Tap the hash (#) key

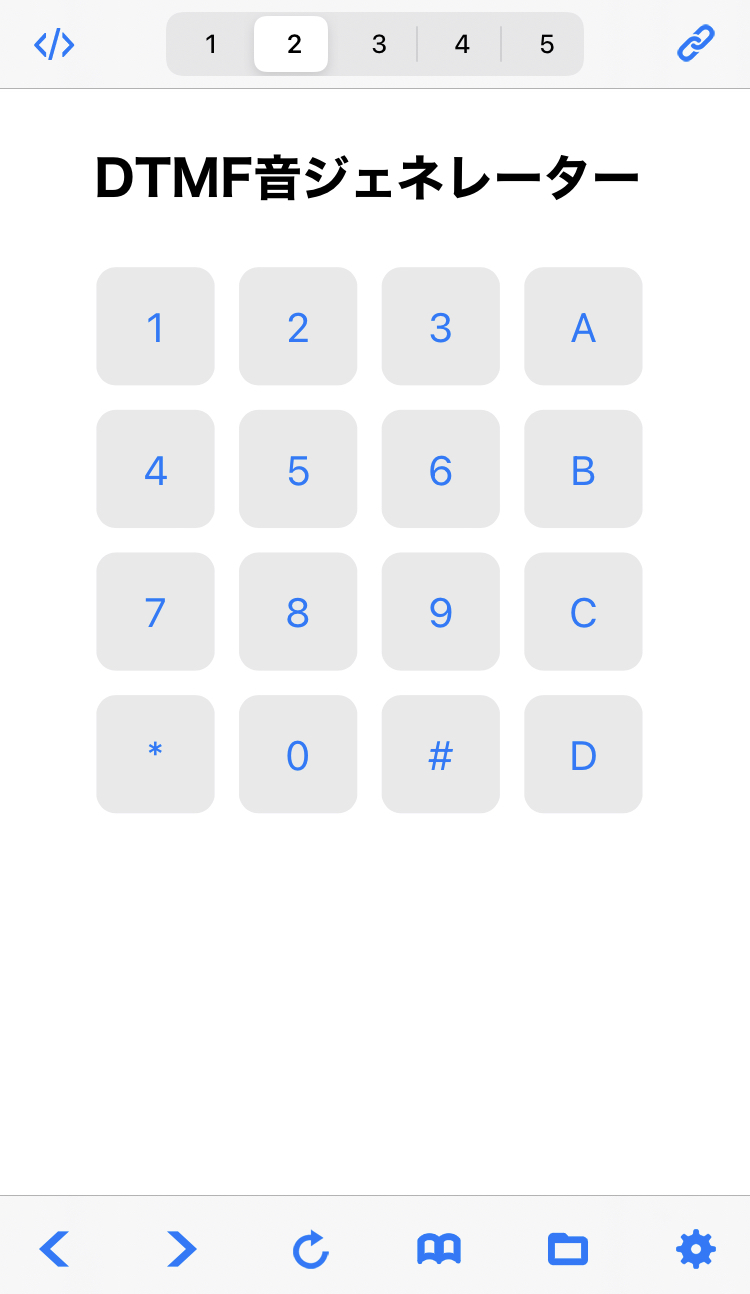(440, 754)
